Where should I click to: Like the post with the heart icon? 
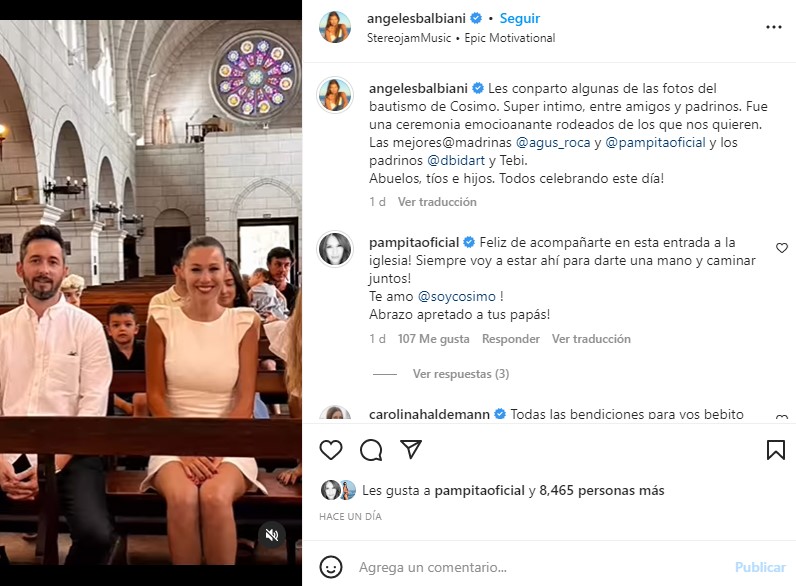point(331,450)
